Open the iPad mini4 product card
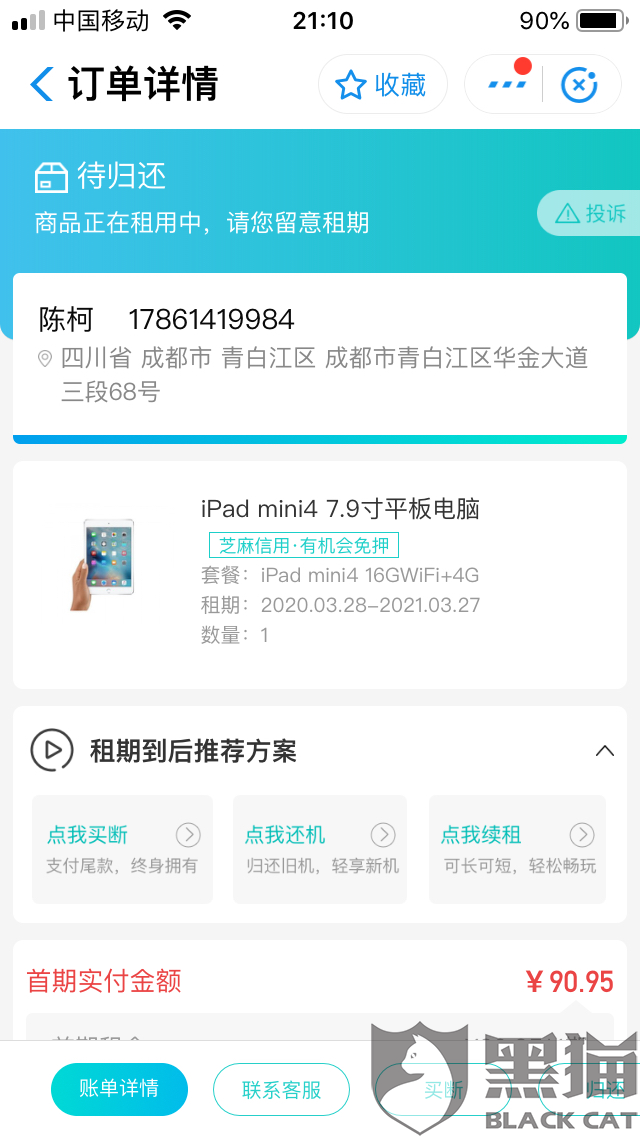This screenshot has height=1136, width=640. coord(320,575)
